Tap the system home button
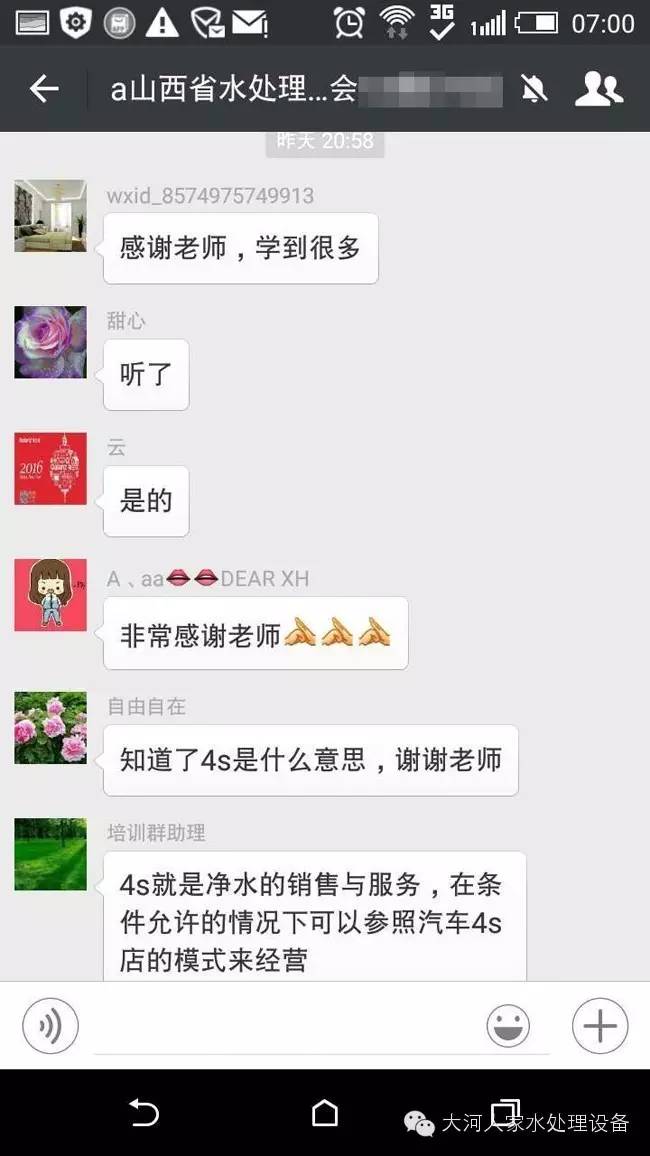This screenshot has width=650, height=1156. 325,1113
